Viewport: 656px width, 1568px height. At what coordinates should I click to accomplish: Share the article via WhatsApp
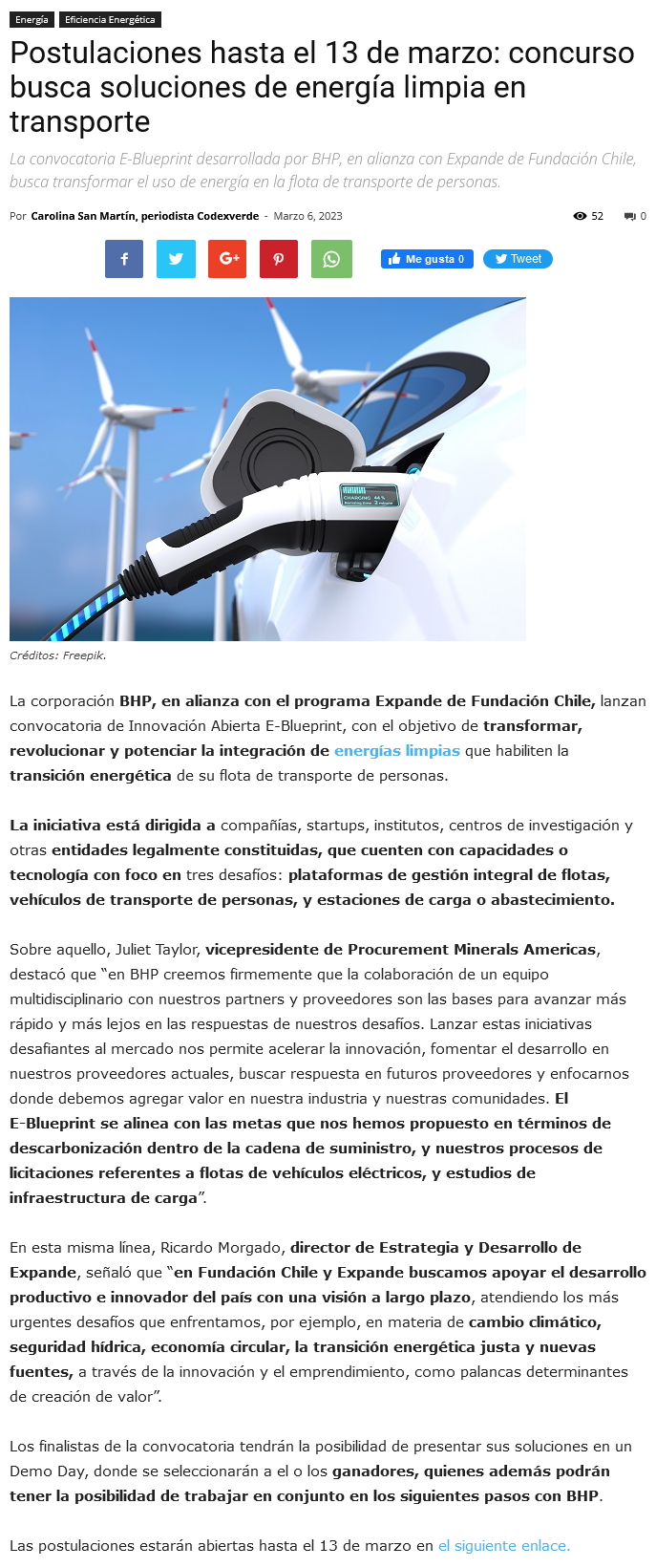coord(331,259)
